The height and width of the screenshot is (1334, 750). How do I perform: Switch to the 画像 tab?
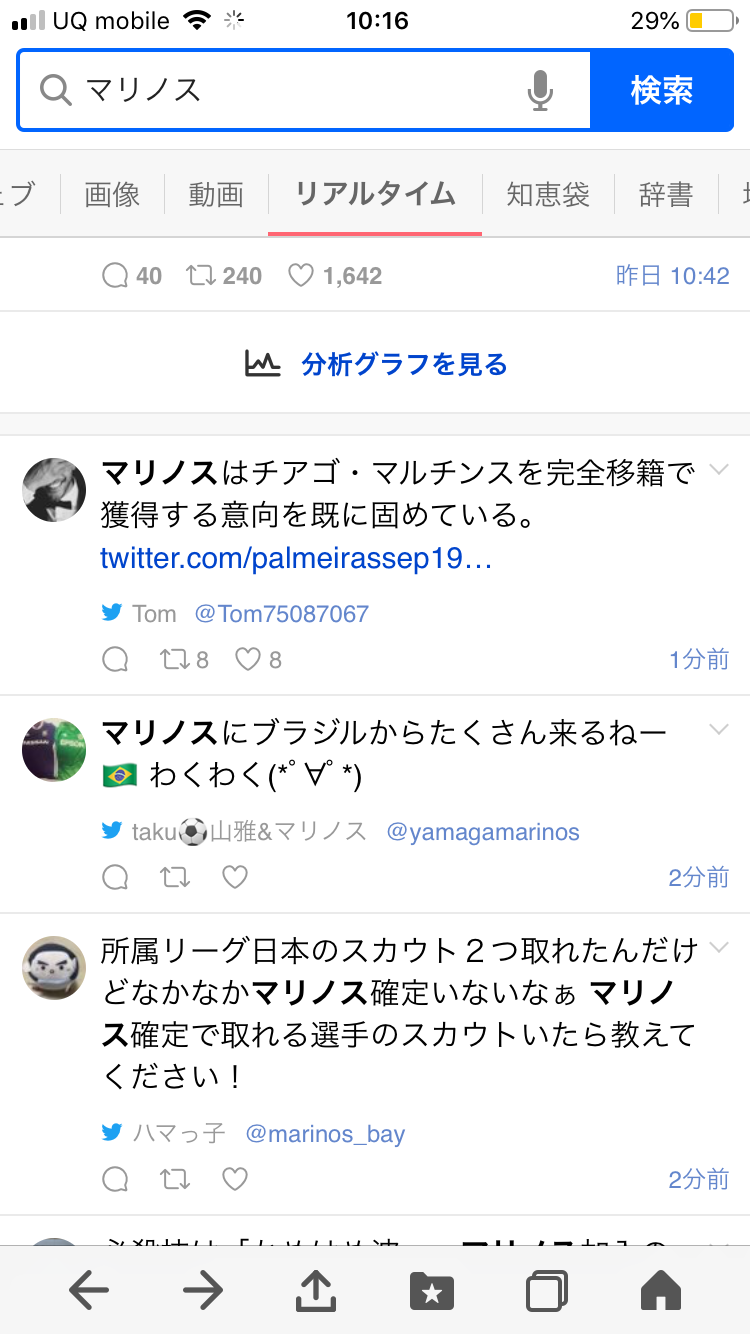112,194
